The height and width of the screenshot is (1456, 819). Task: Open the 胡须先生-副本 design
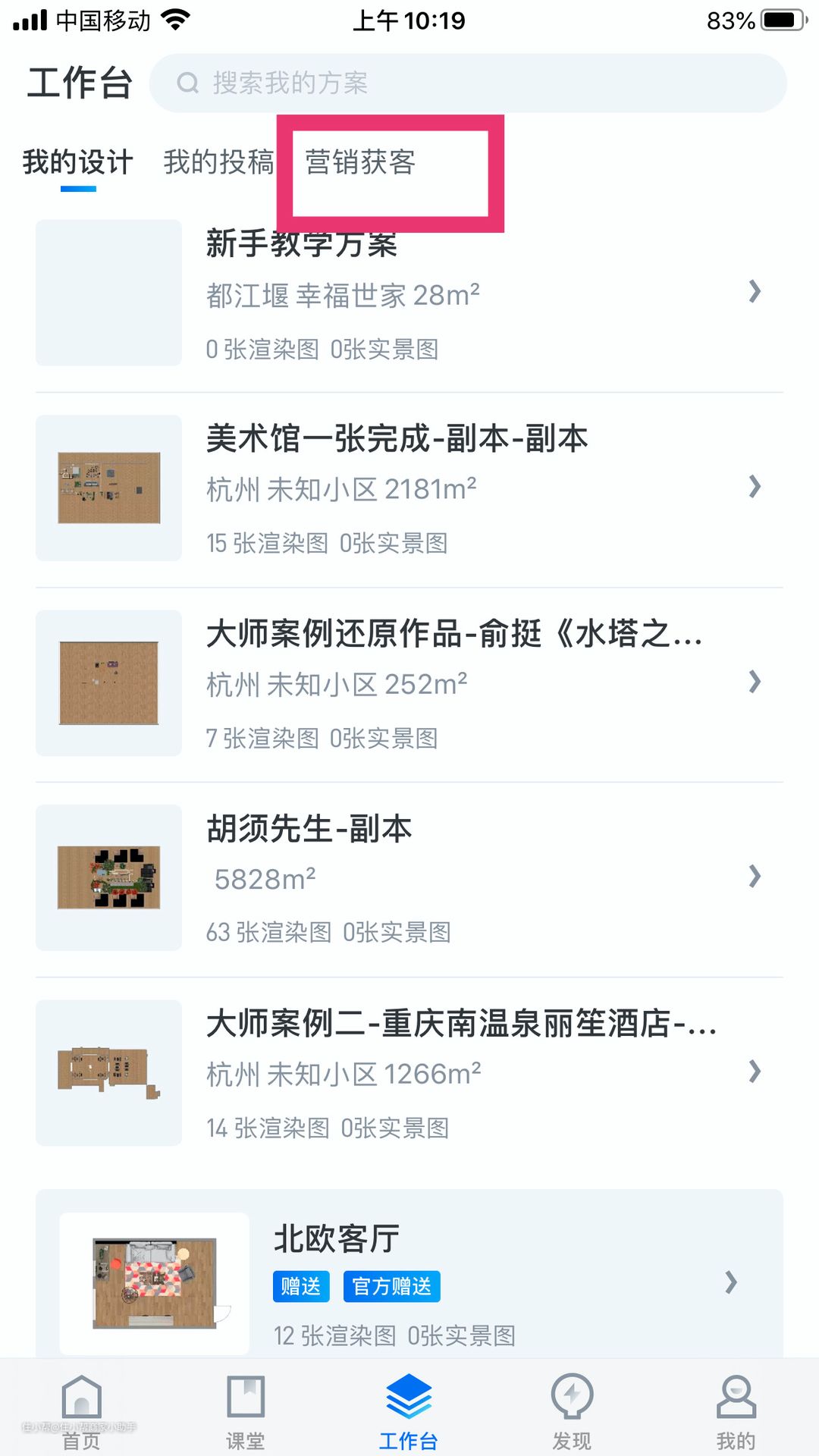click(x=409, y=878)
